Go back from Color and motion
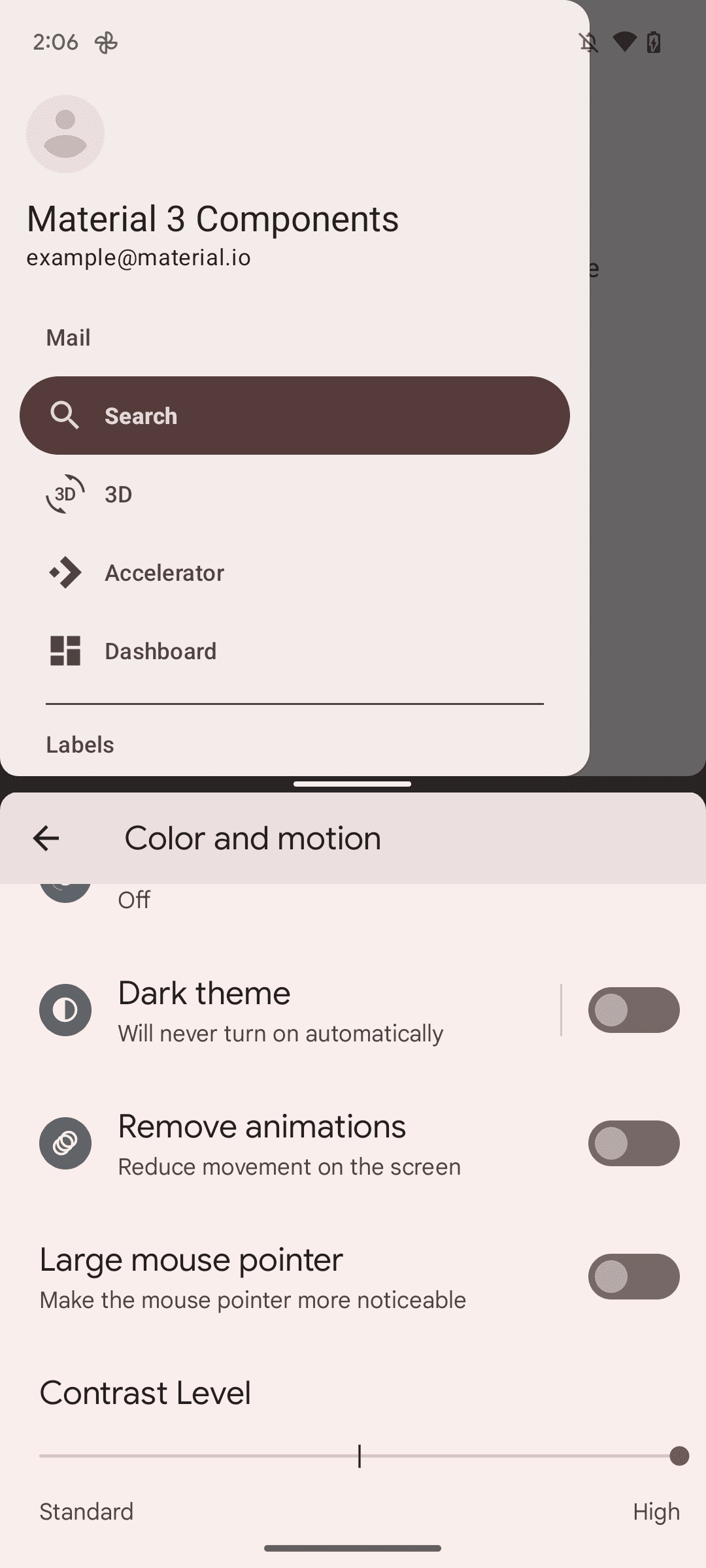Viewport: 706px width, 1568px height. coord(46,838)
